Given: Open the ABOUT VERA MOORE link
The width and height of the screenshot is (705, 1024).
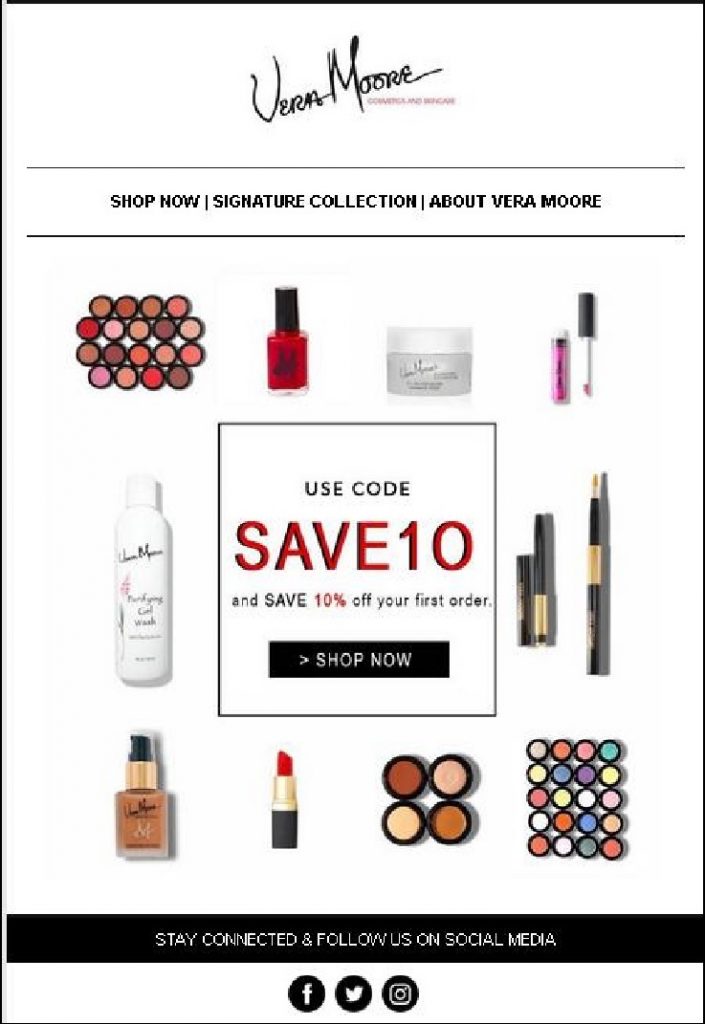Looking at the screenshot, I should pyautogui.click(x=515, y=201).
